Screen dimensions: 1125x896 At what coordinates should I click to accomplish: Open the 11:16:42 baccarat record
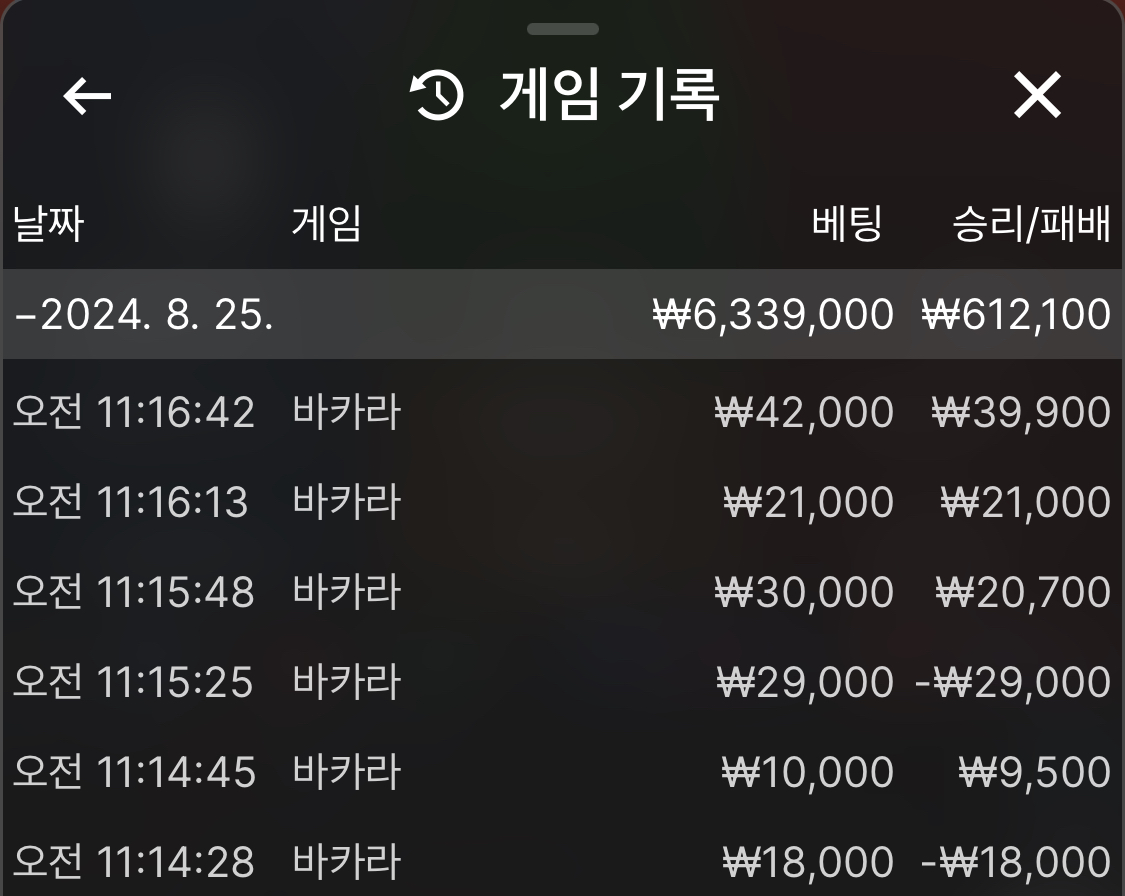(x=562, y=412)
